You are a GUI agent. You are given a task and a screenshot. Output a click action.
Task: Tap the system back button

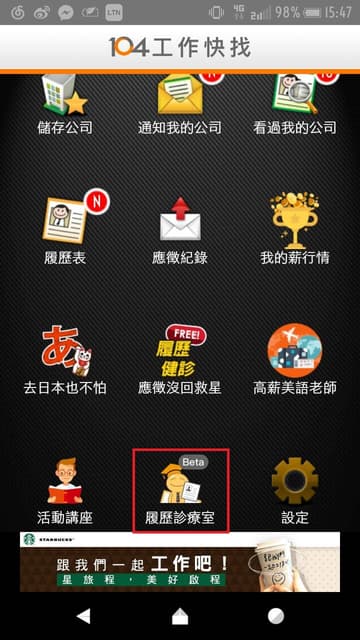click(84, 616)
